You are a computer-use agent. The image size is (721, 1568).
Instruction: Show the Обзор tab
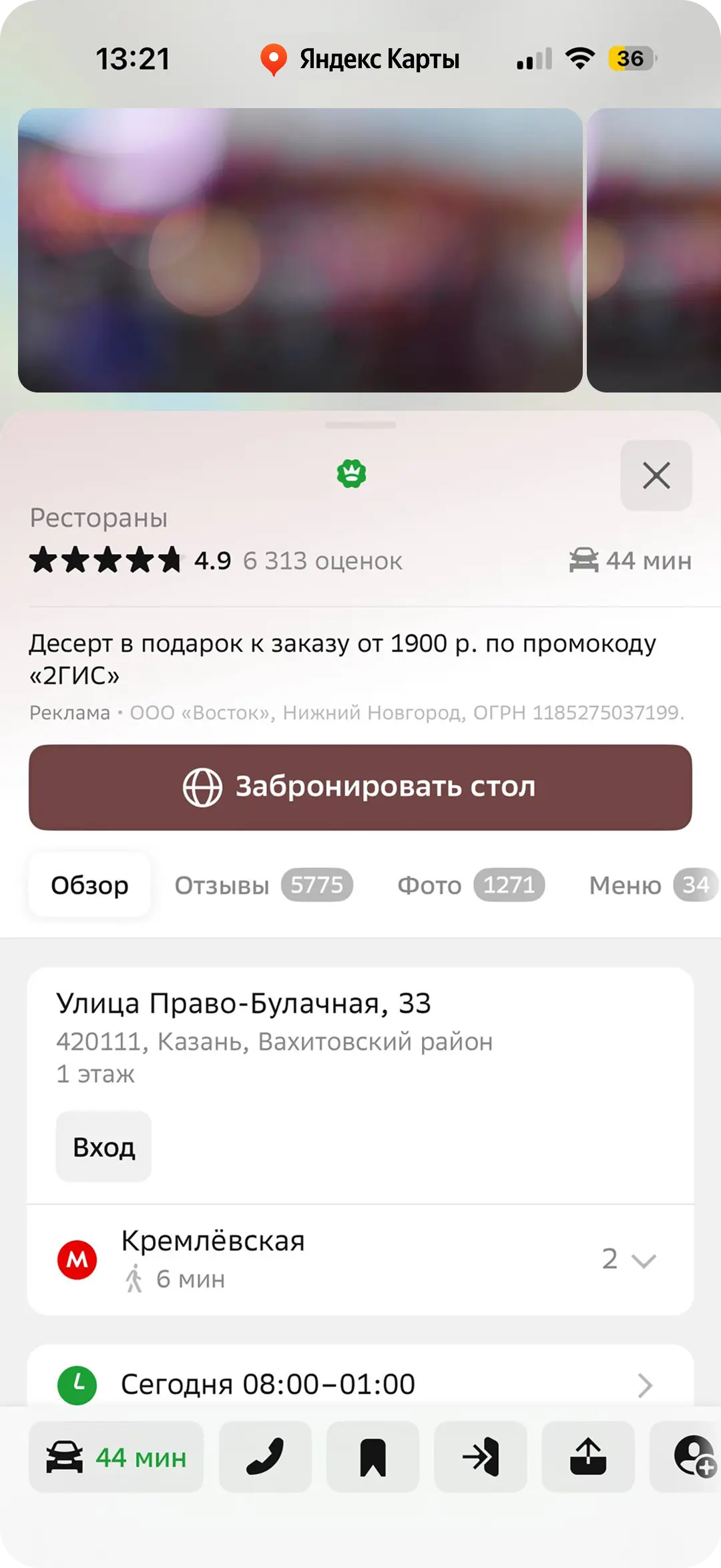89,885
